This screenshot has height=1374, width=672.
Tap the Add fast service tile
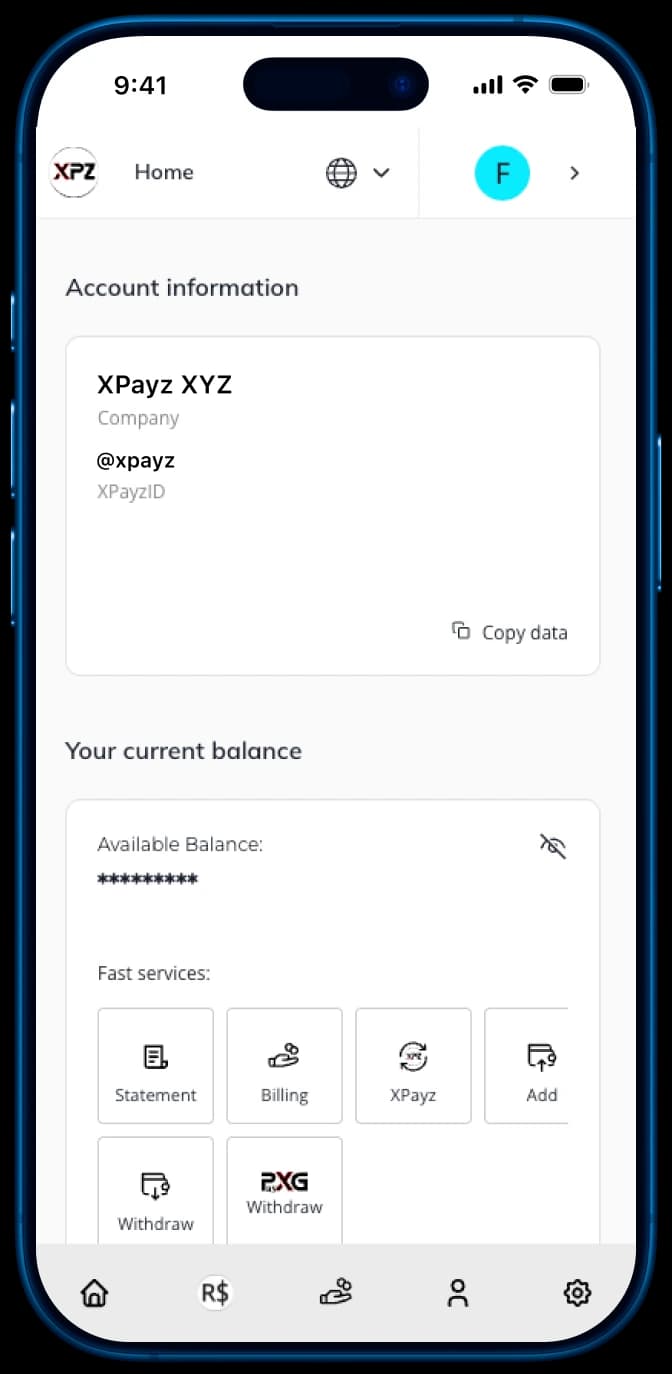coord(528,1066)
